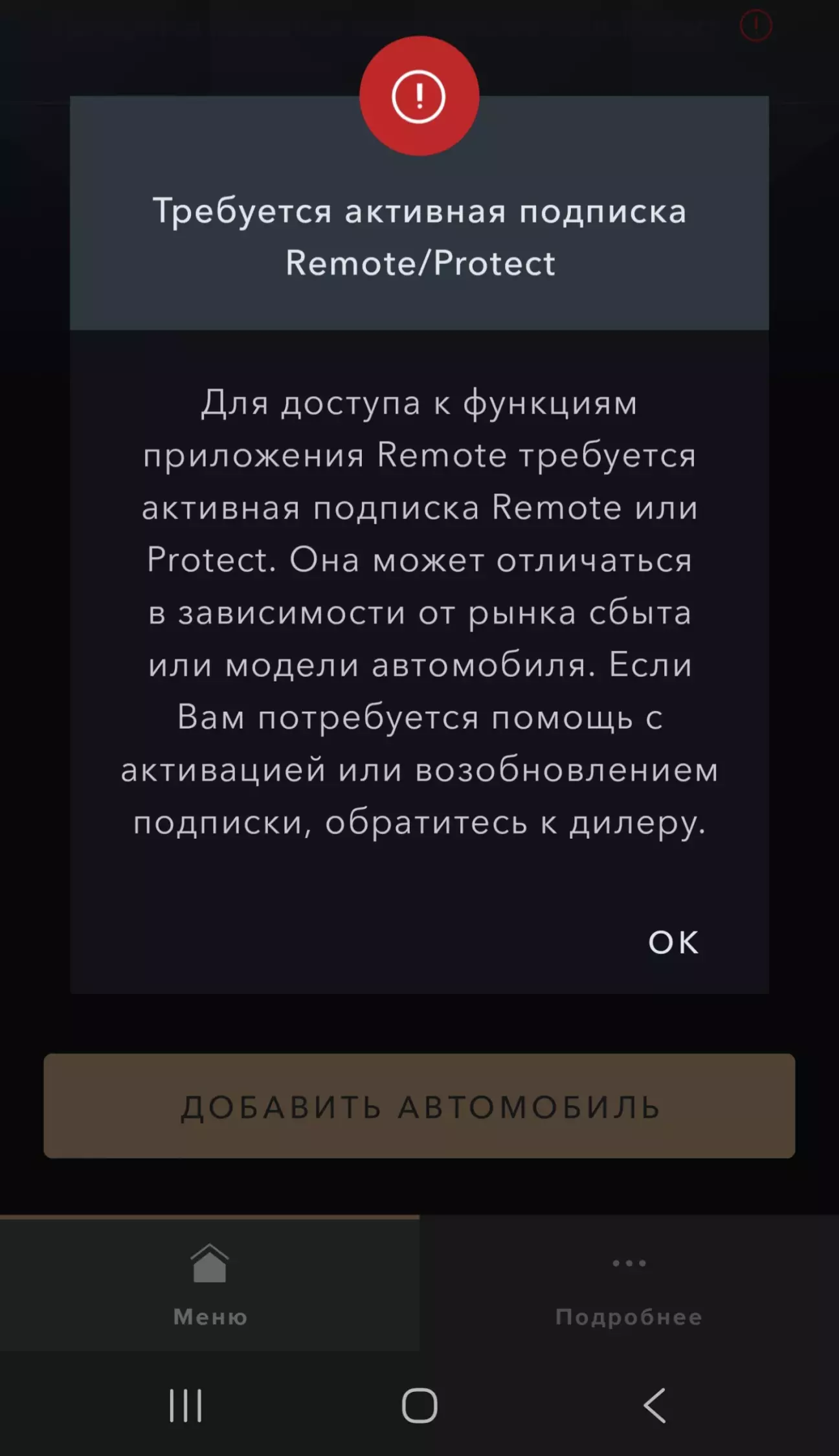Go back using the system back button

654,1406
